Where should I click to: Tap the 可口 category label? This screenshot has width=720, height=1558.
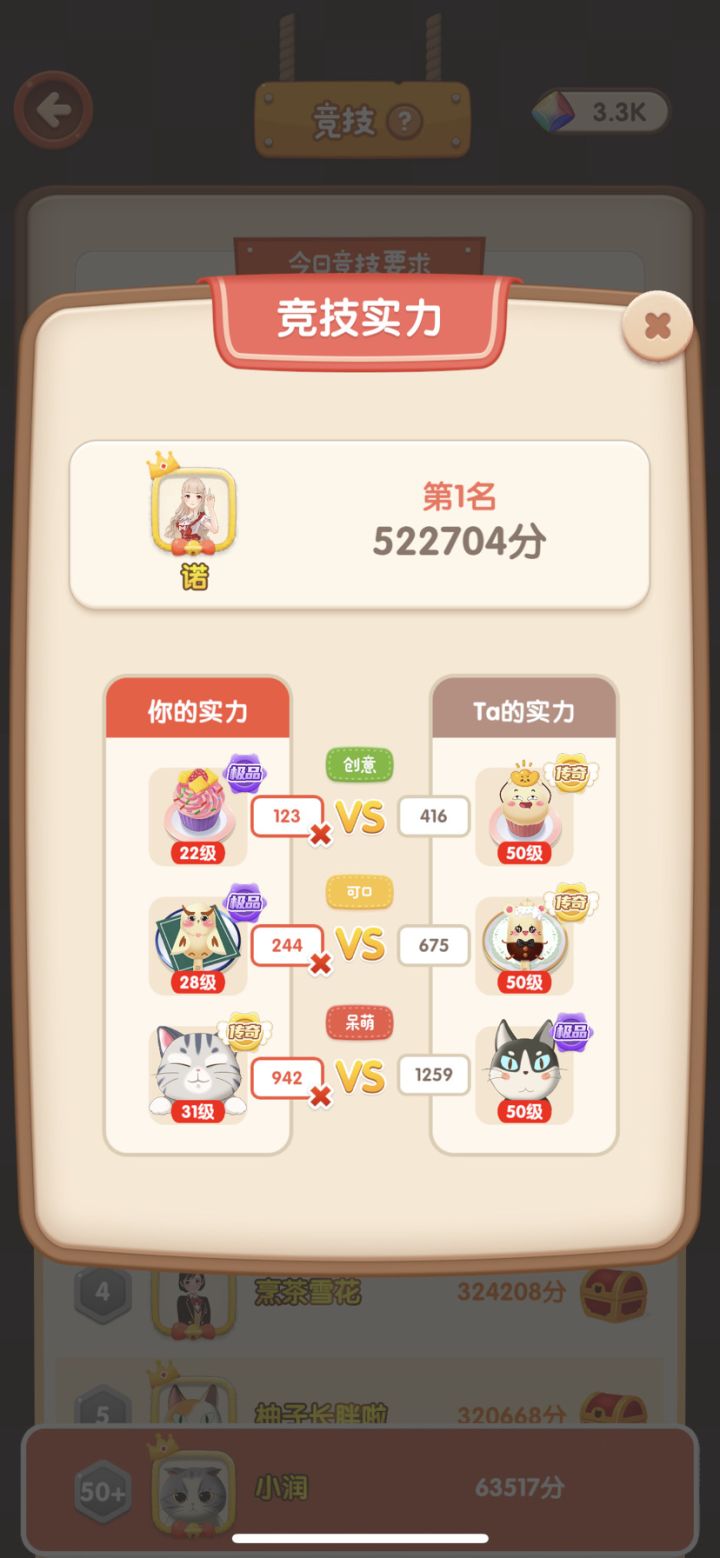coord(359,892)
